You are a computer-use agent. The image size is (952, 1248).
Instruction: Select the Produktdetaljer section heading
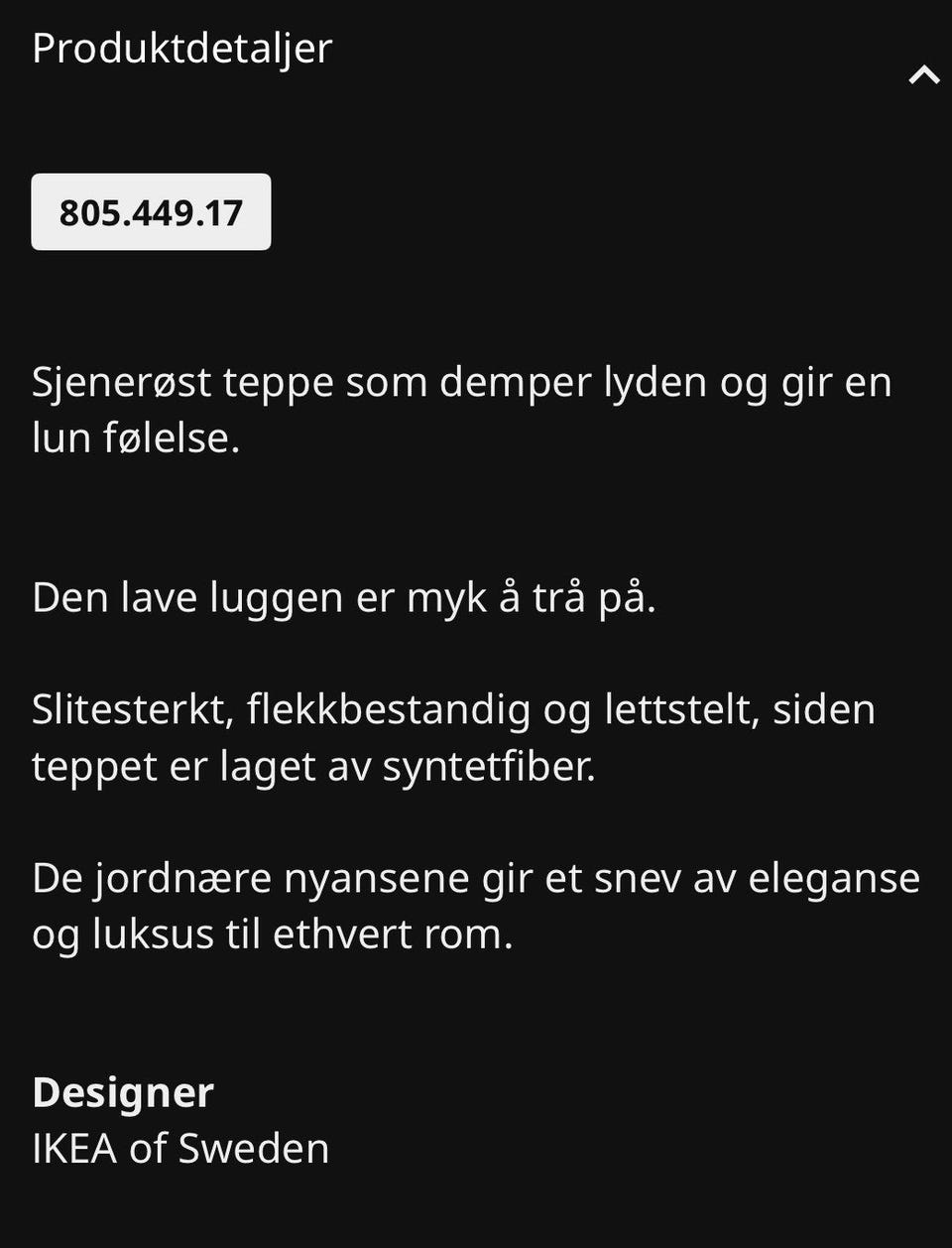[x=182, y=47]
